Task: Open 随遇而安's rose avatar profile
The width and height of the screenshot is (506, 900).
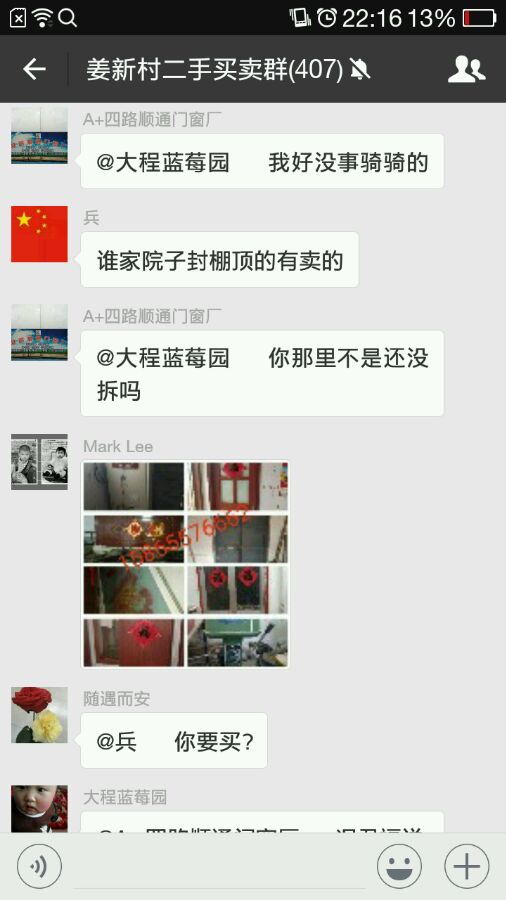Action: click(40, 715)
